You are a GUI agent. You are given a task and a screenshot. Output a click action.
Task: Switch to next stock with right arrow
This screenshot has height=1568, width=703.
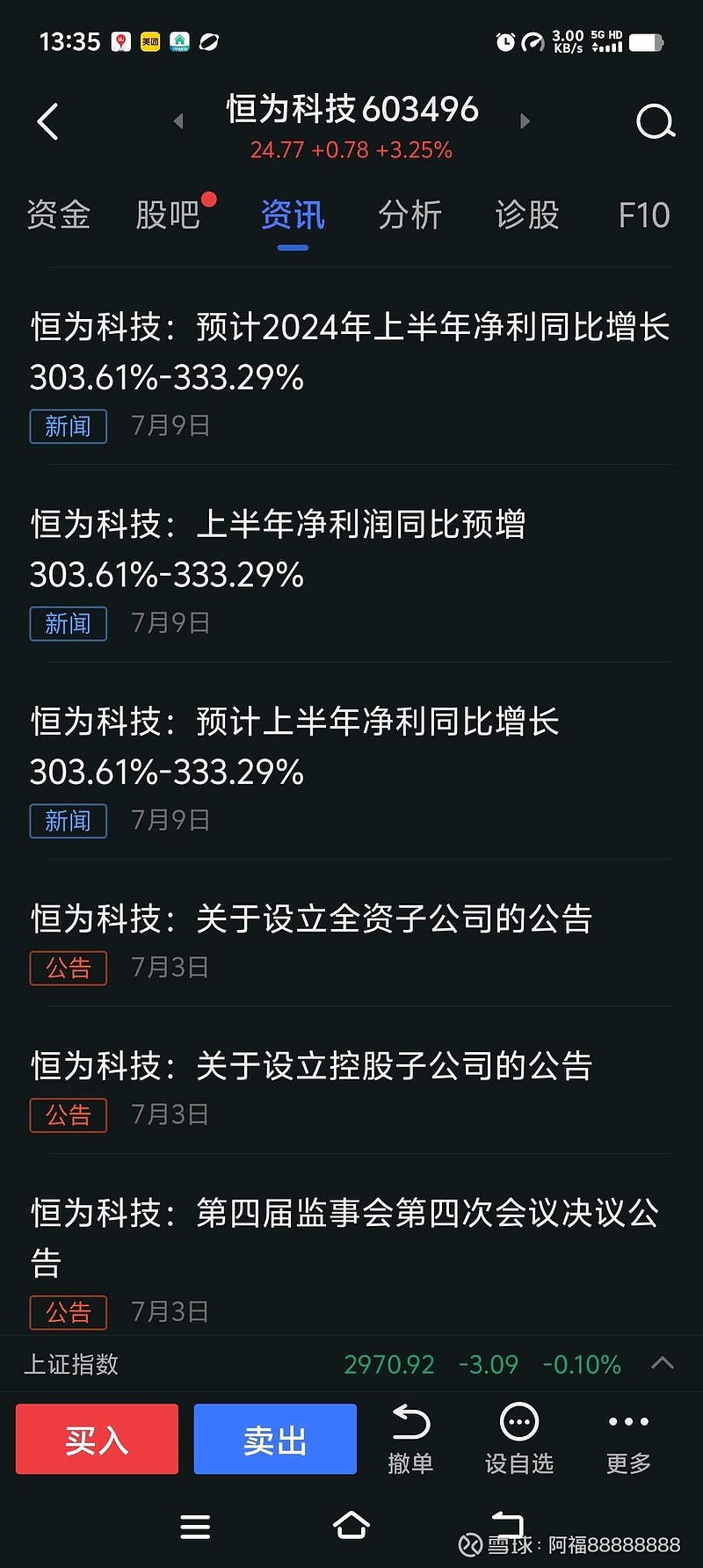click(x=525, y=121)
